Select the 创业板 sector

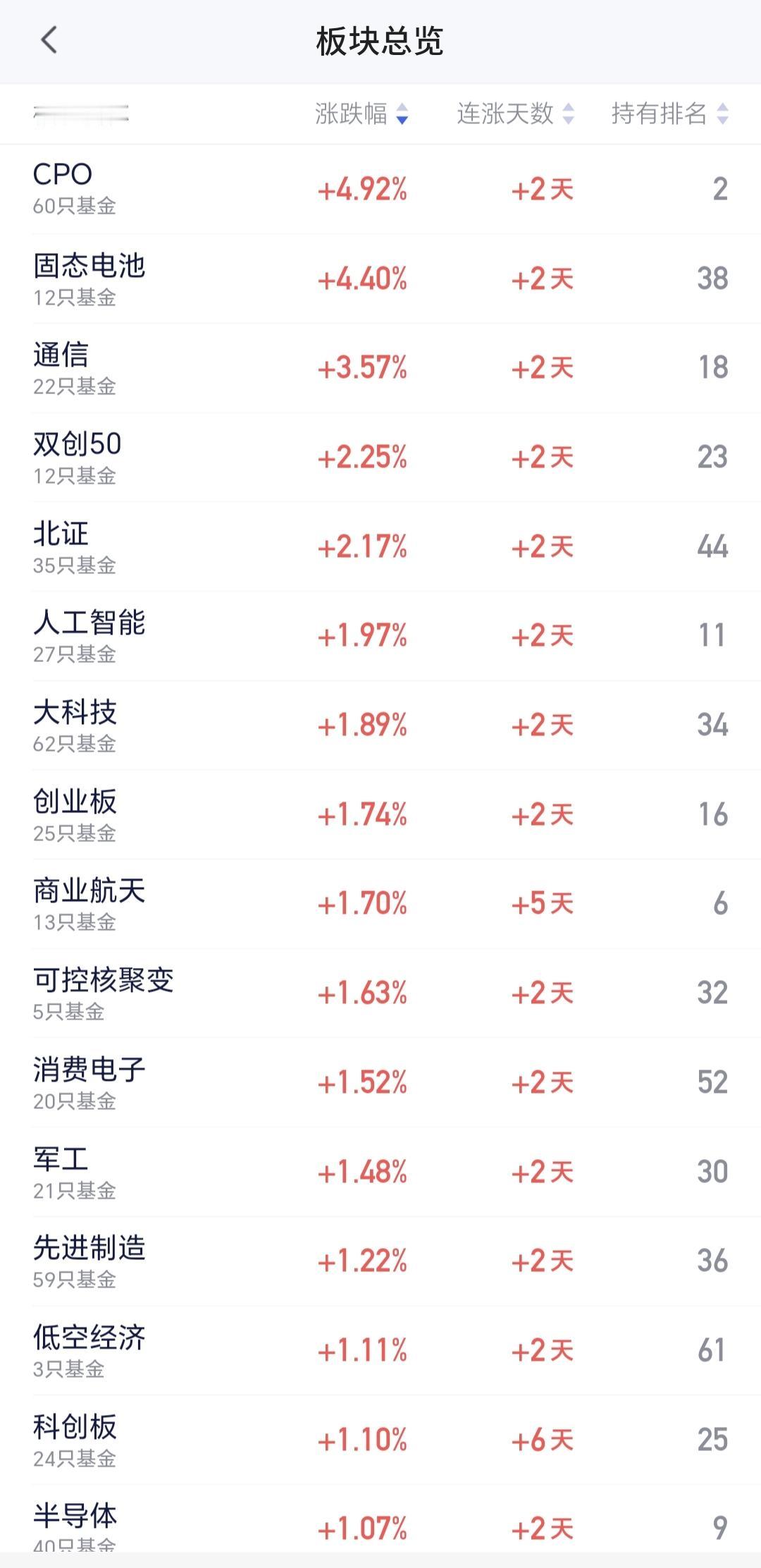380,814
